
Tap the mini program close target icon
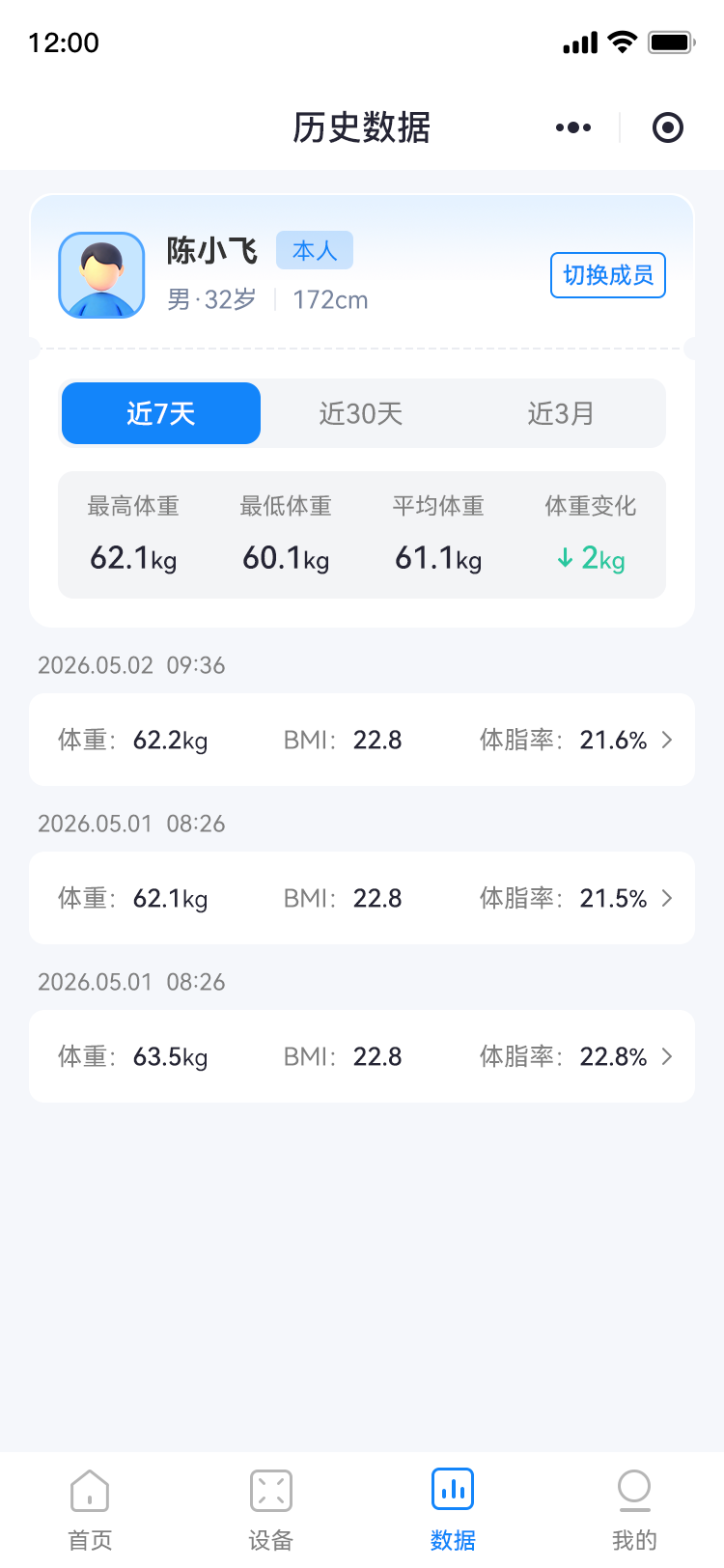point(668,127)
